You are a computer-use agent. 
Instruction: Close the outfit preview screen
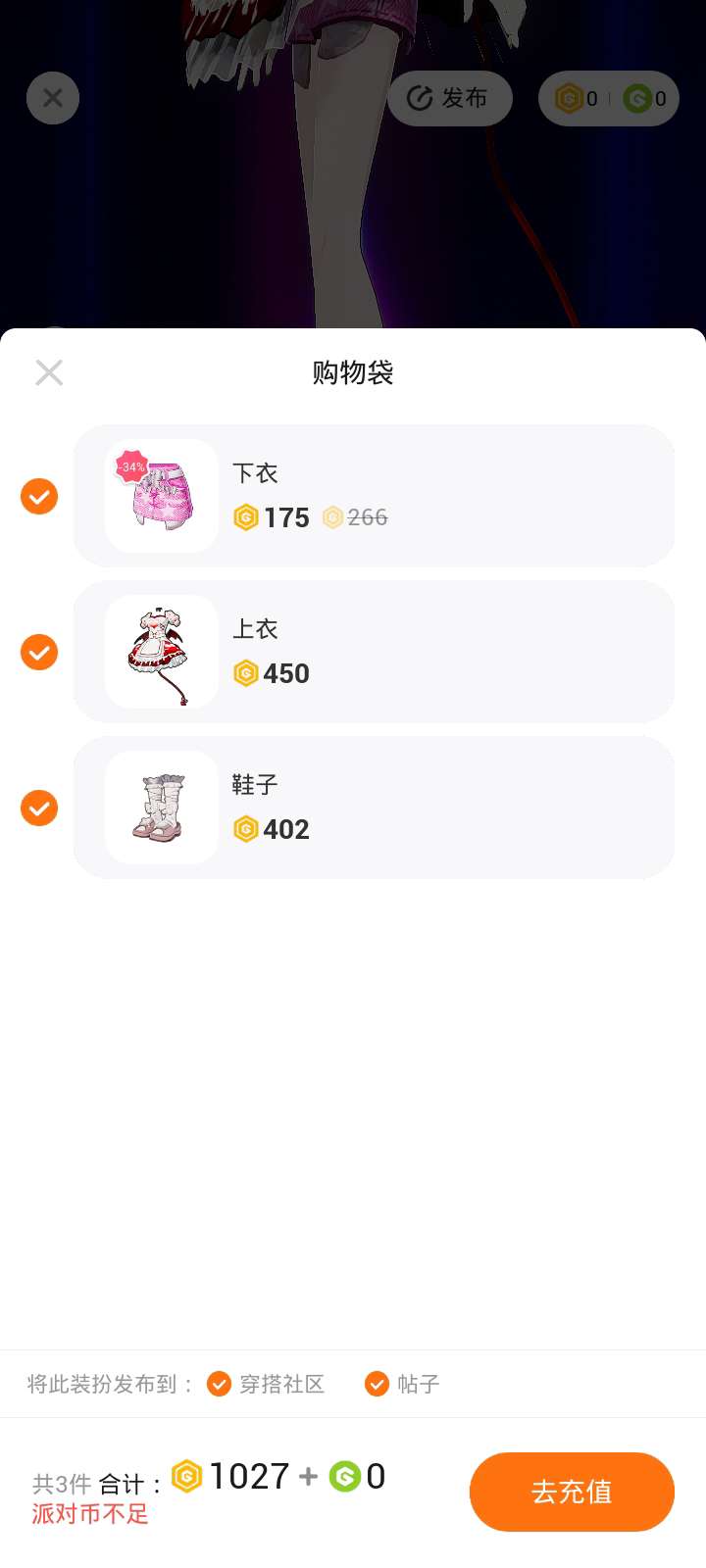point(53,98)
